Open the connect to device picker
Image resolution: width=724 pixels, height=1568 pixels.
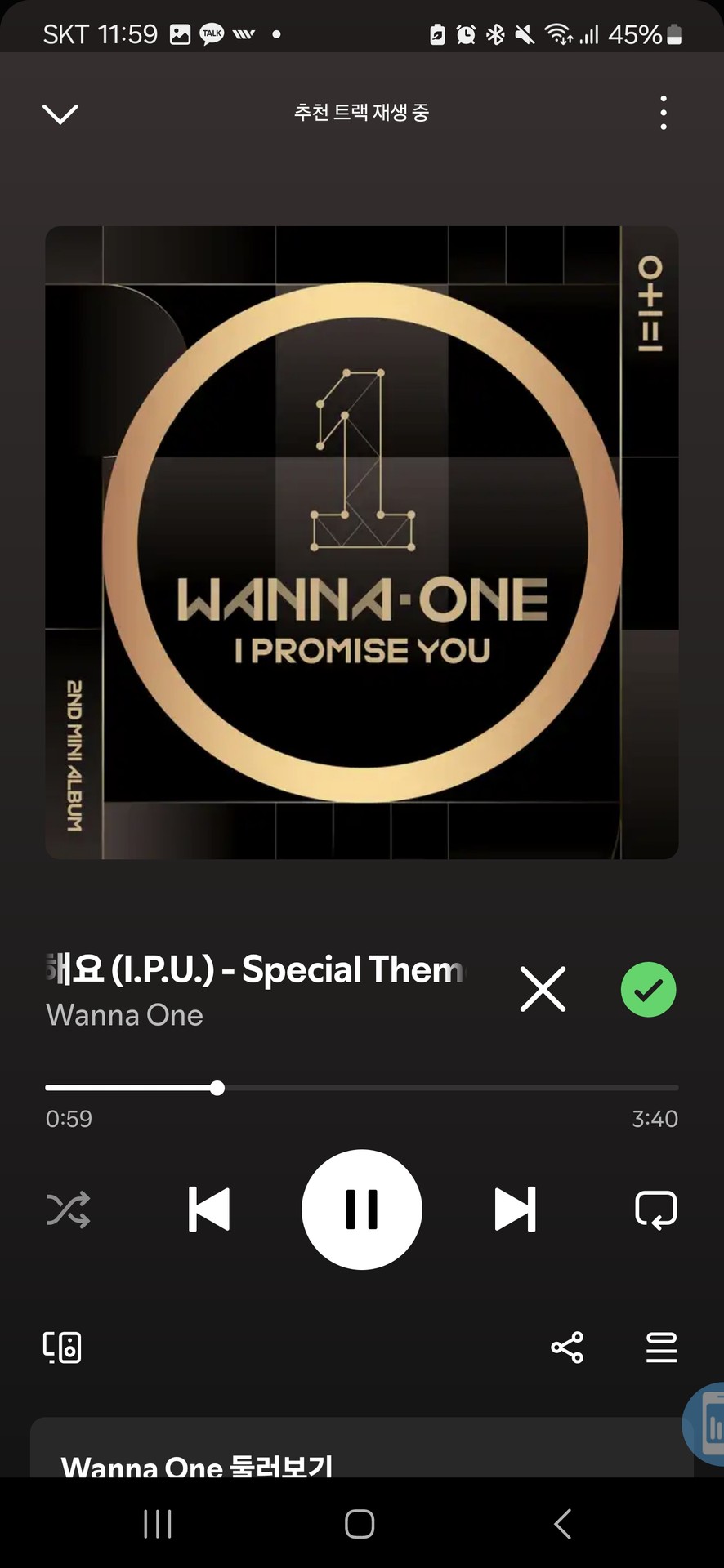[62, 1347]
